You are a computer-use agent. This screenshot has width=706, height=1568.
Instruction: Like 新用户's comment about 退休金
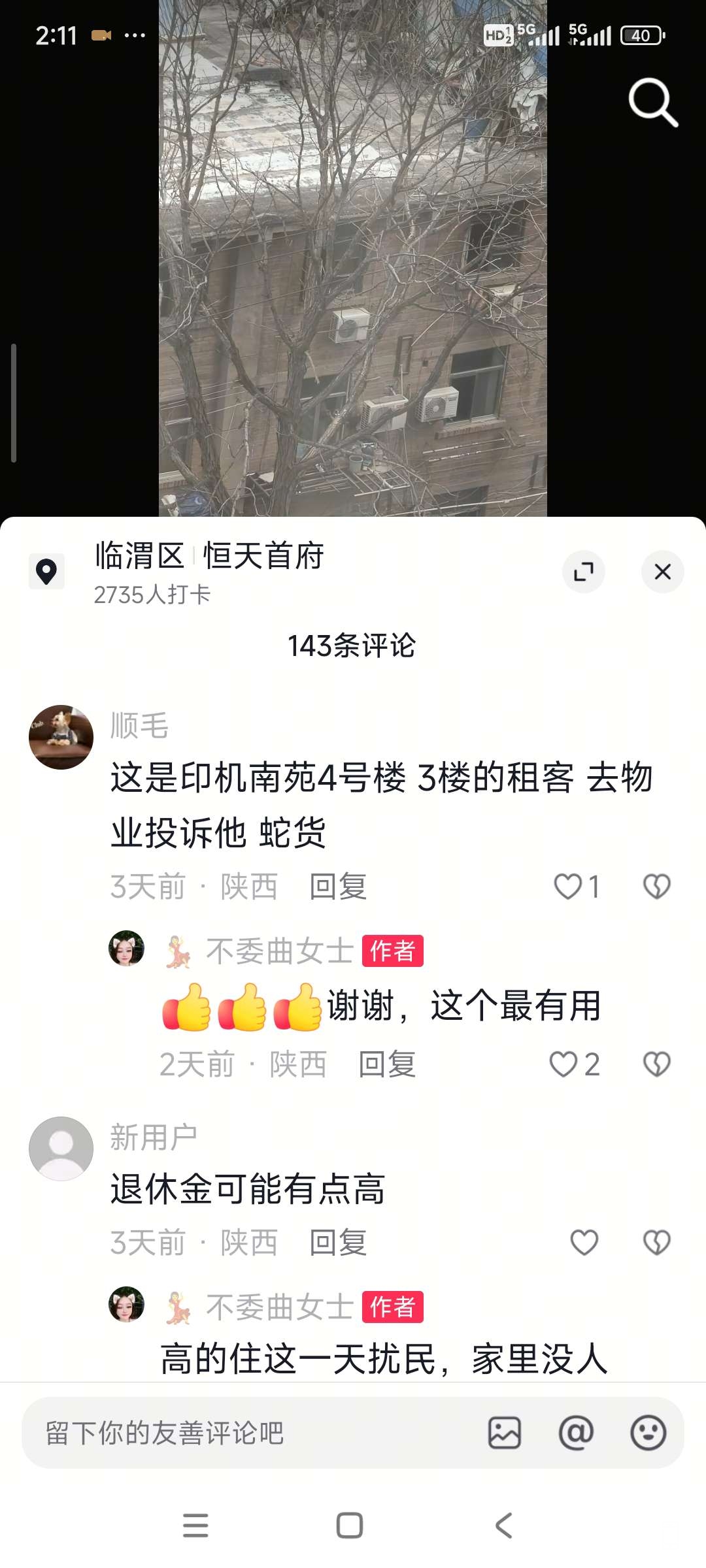click(584, 1242)
